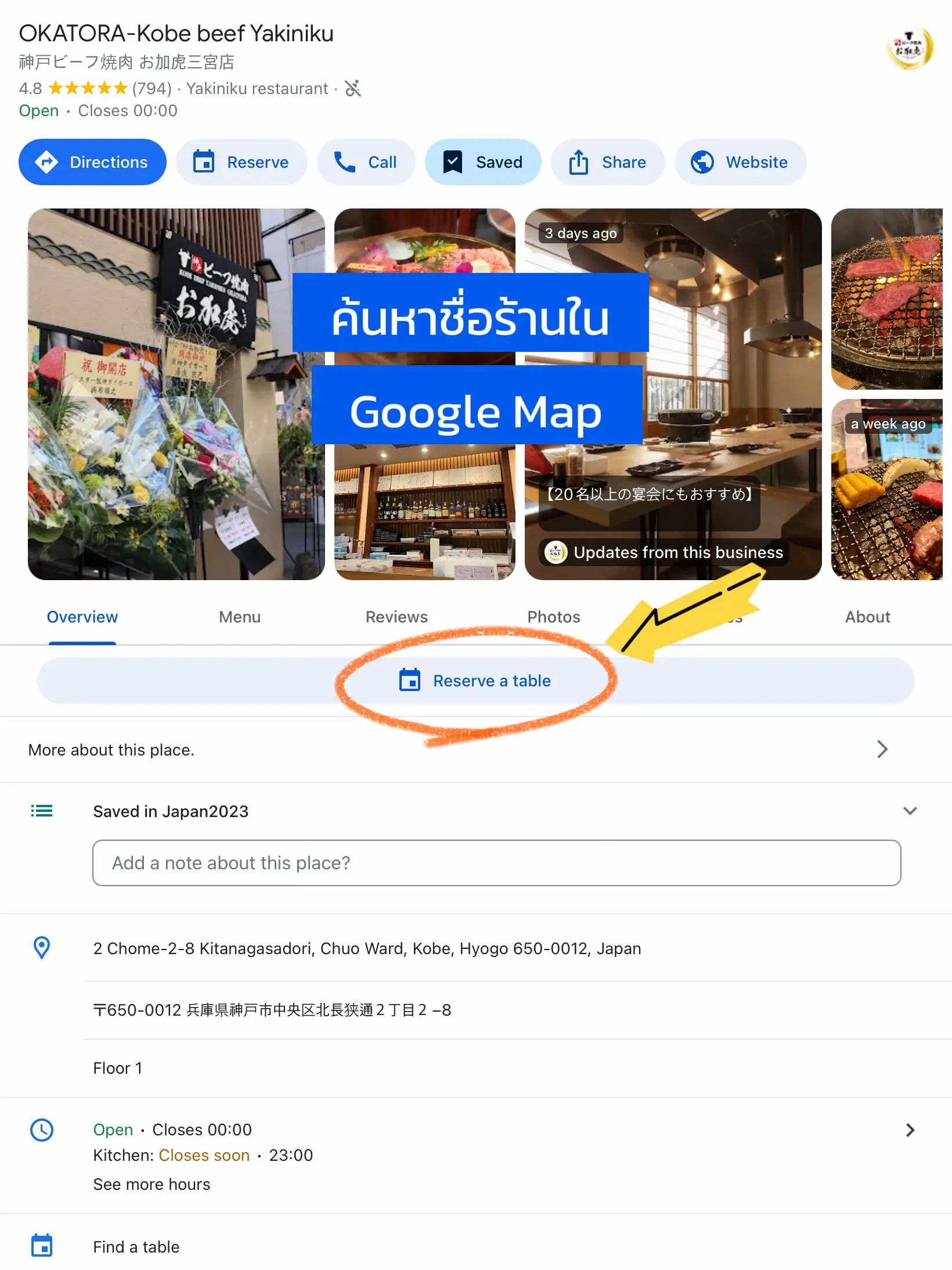The width and height of the screenshot is (952, 1270).
Task: Click the saved list icon beside Japan2023
Action: coord(41,811)
